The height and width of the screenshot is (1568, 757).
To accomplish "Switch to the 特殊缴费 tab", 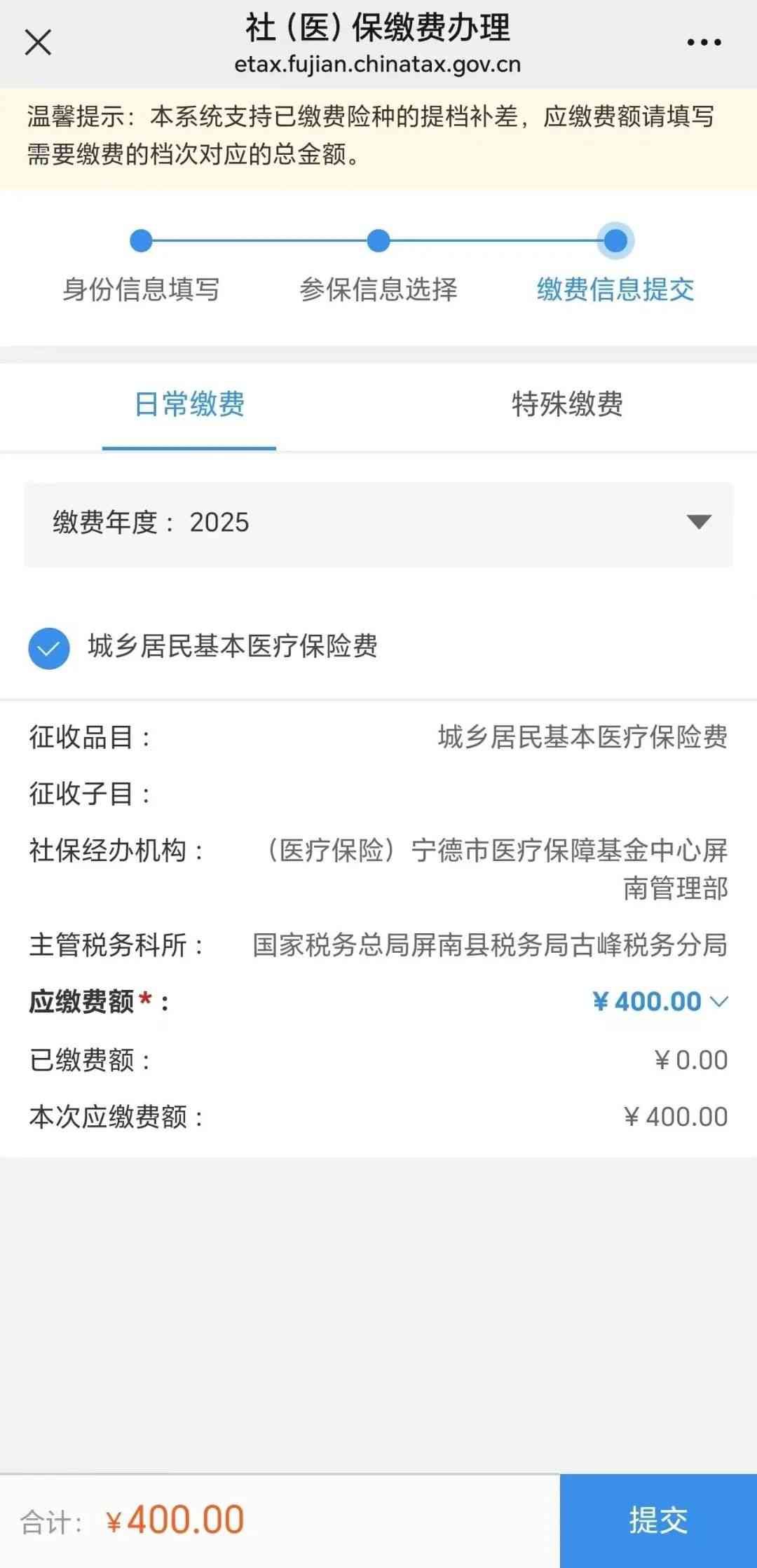I will [567, 404].
